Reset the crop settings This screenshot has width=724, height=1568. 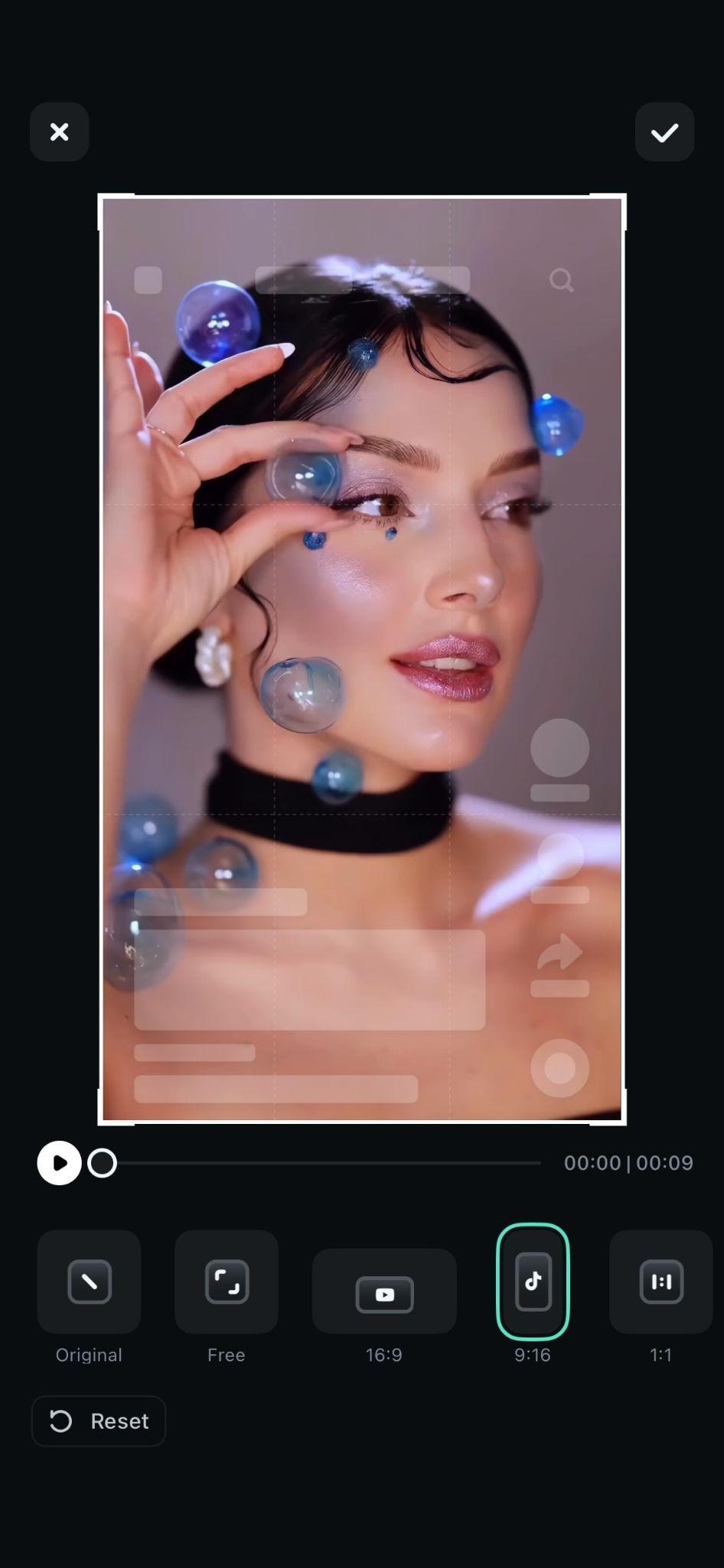(99, 1421)
